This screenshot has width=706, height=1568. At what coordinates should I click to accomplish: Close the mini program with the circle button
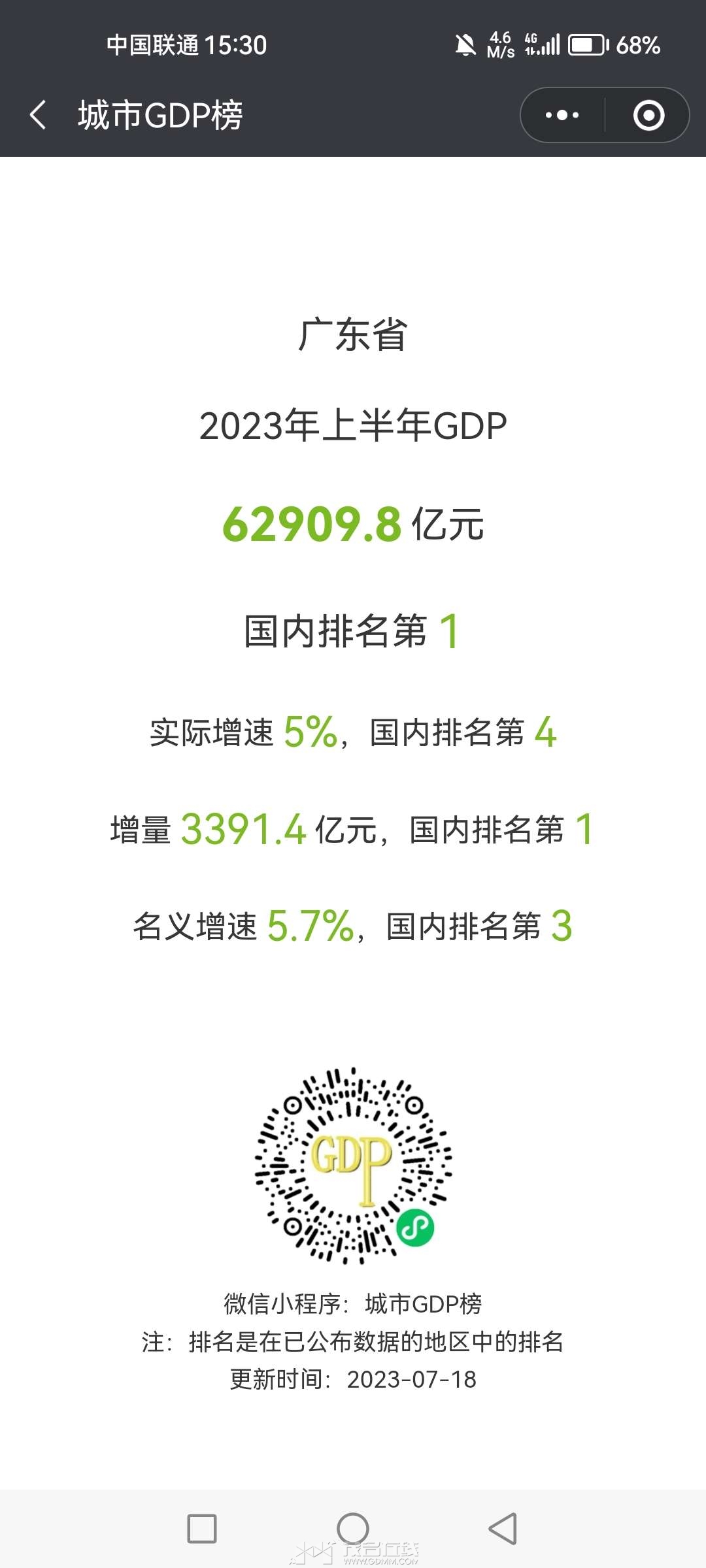(x=648, y=115)
